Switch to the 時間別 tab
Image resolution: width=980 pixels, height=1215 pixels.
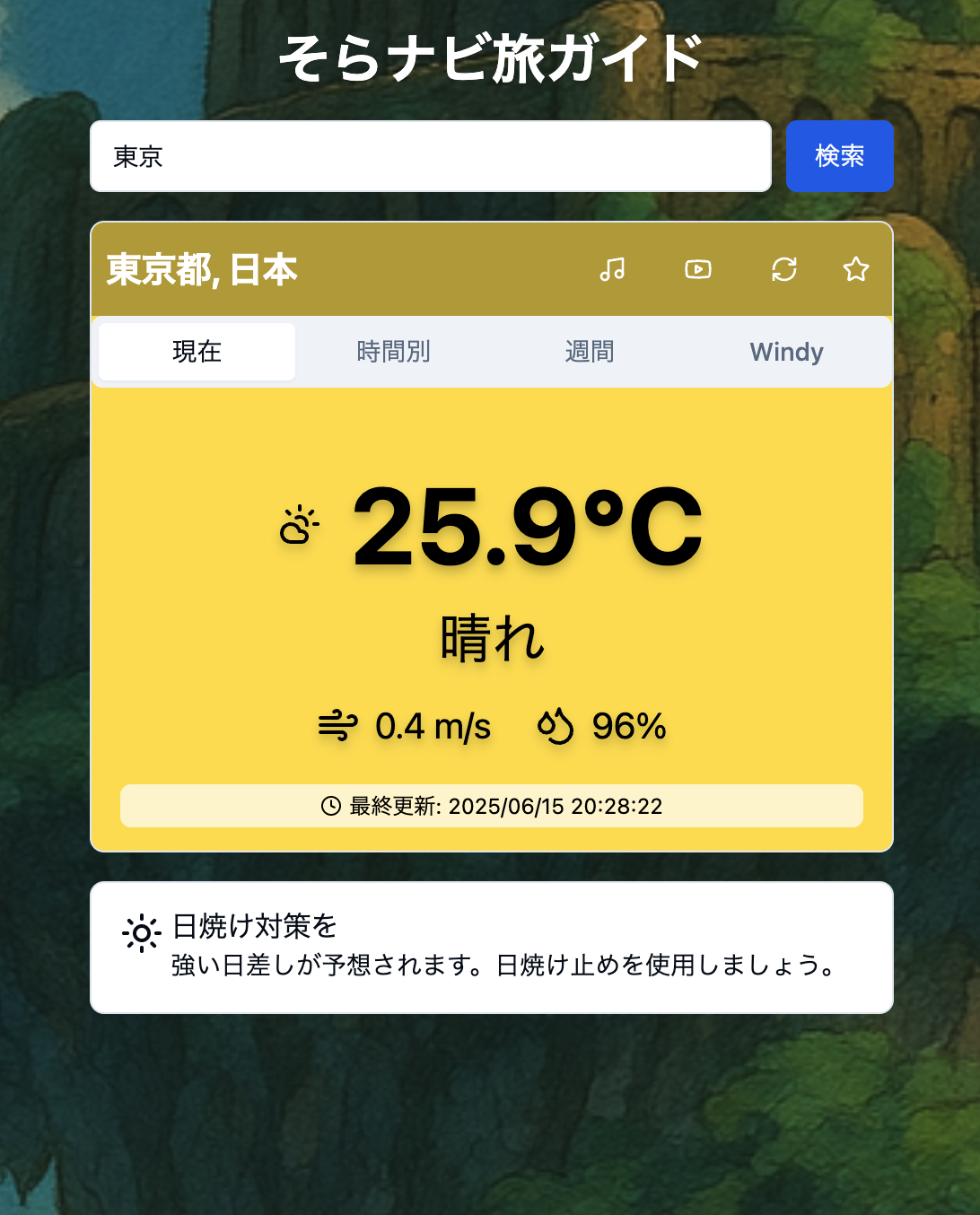393,352
